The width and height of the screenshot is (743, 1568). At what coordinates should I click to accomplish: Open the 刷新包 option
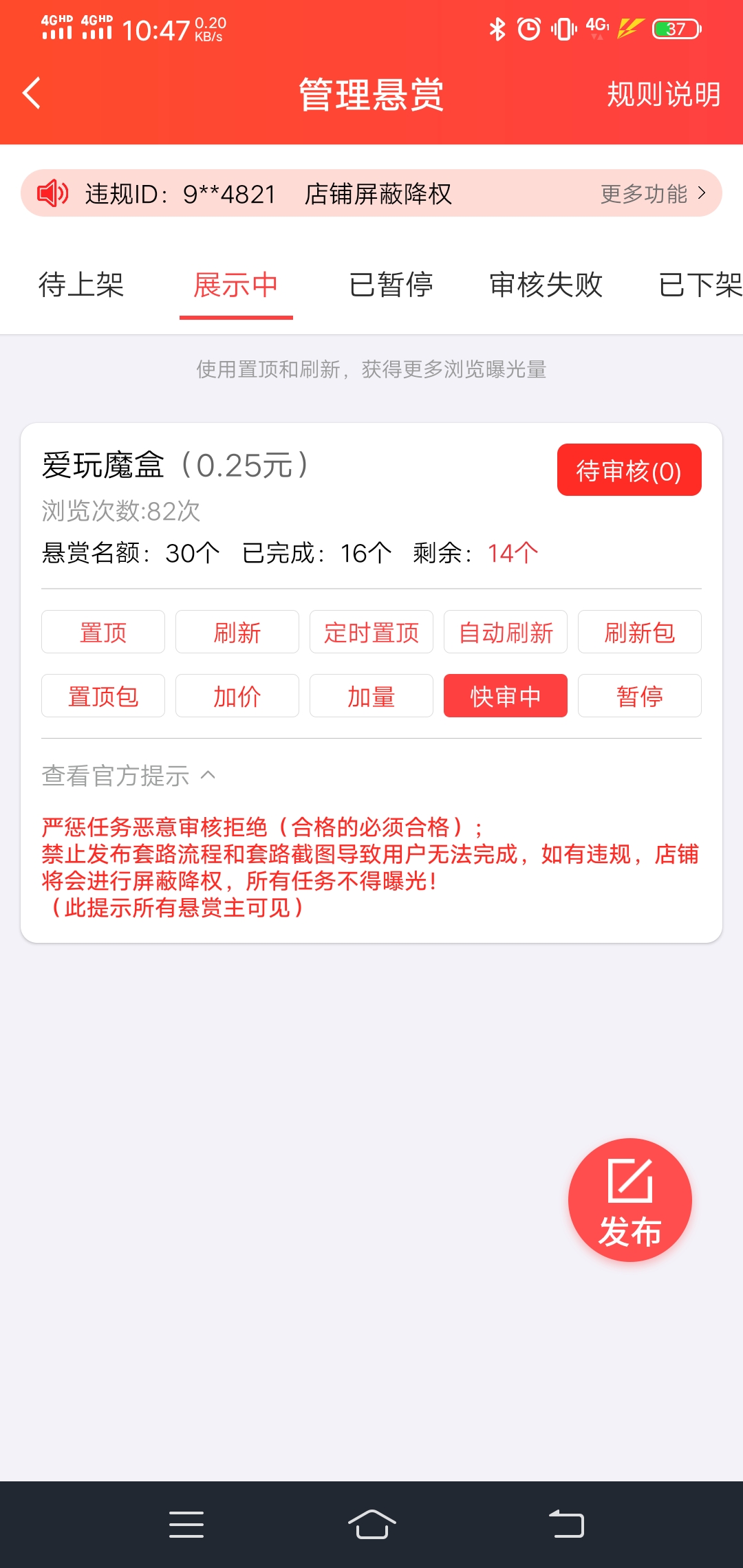(x=640, y=632)
